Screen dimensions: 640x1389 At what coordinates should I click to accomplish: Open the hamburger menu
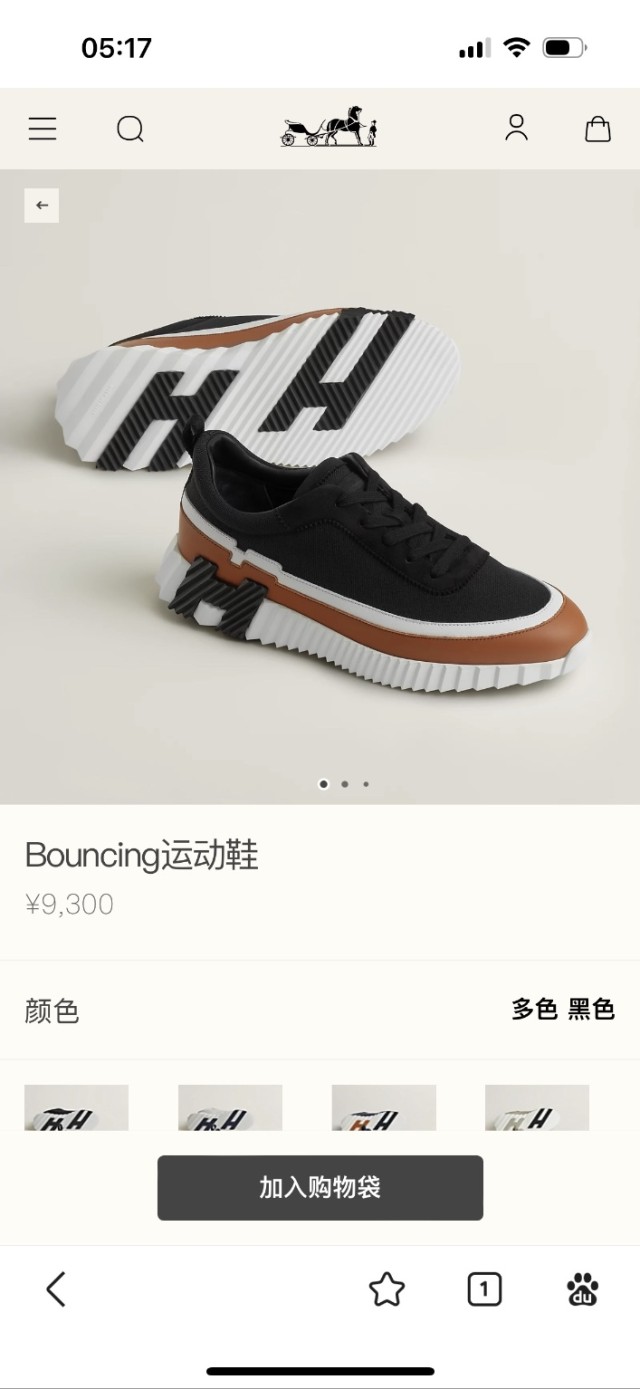[42, 129]
